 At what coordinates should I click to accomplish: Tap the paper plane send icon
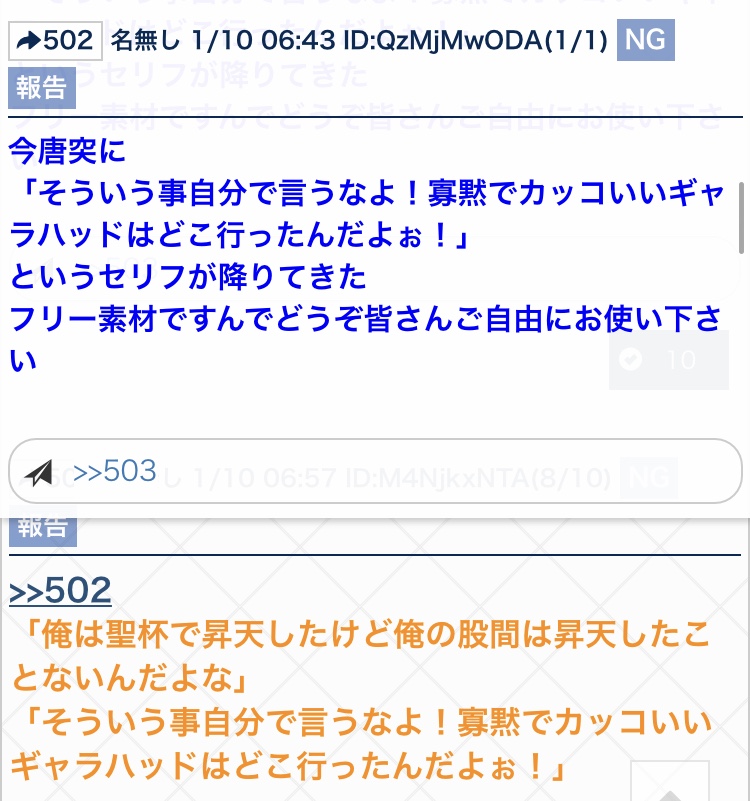40,472
